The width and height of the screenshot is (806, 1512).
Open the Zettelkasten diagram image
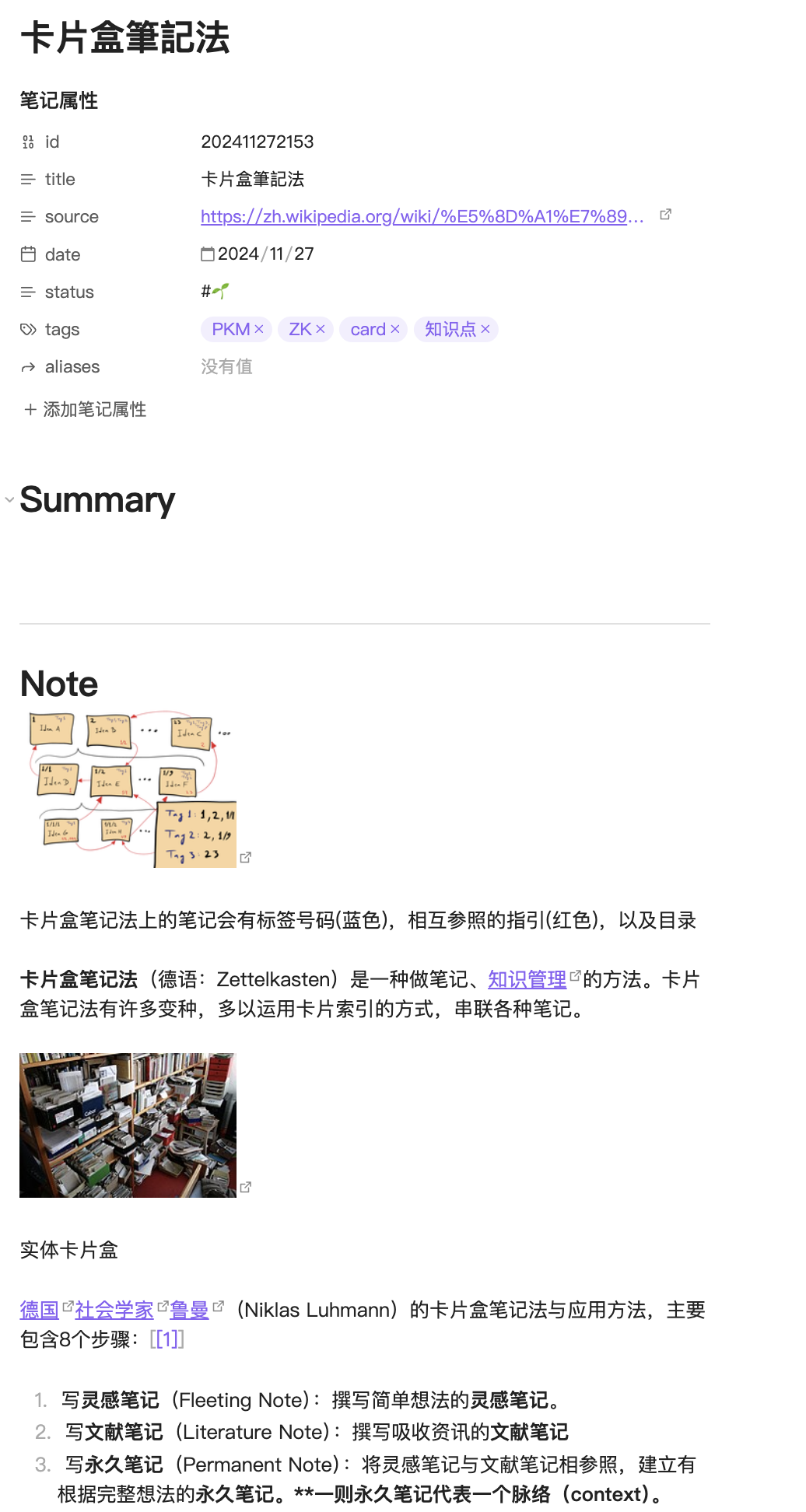[128, 789]
